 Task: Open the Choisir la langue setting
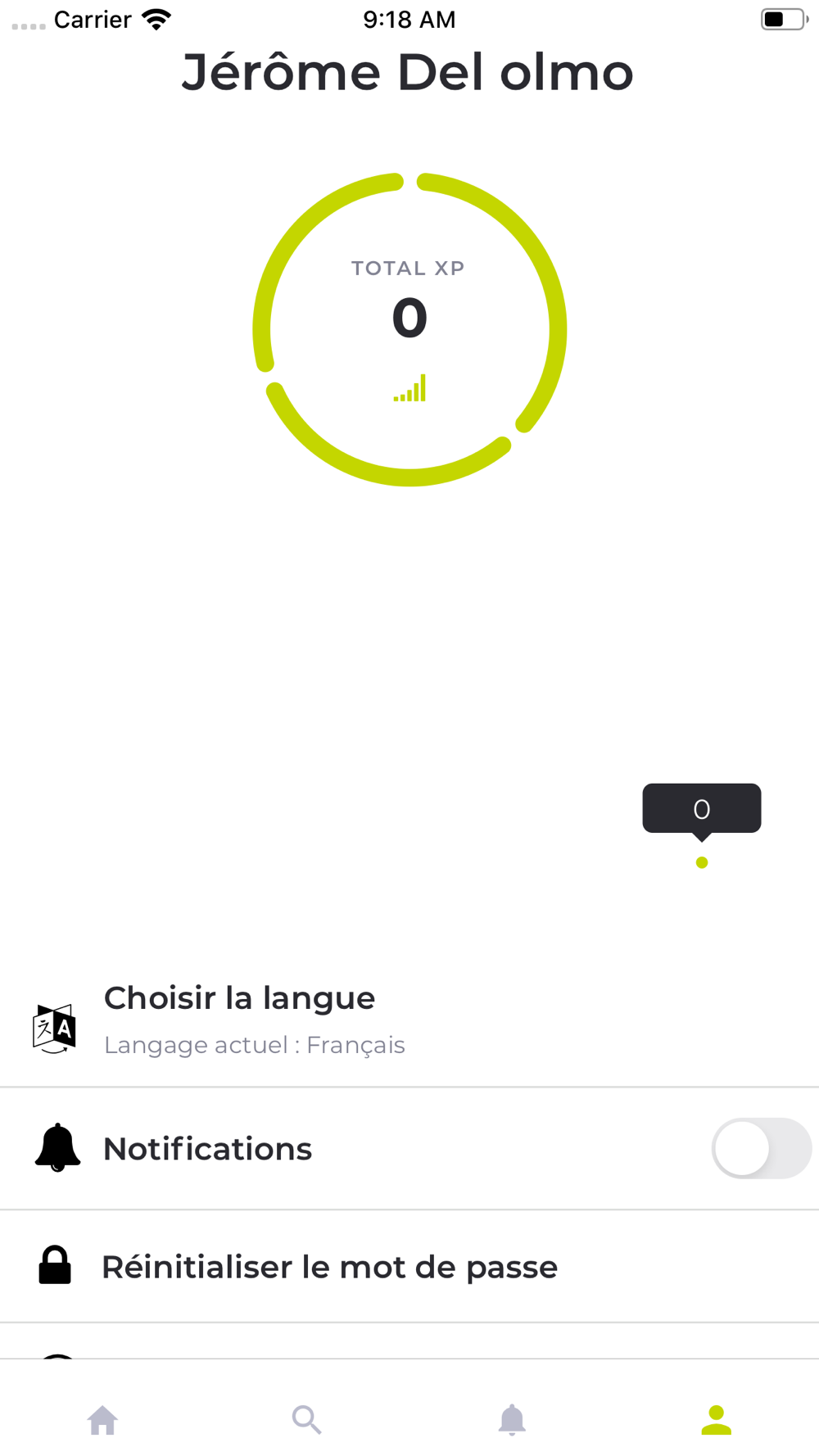(x=409, y=1021)
